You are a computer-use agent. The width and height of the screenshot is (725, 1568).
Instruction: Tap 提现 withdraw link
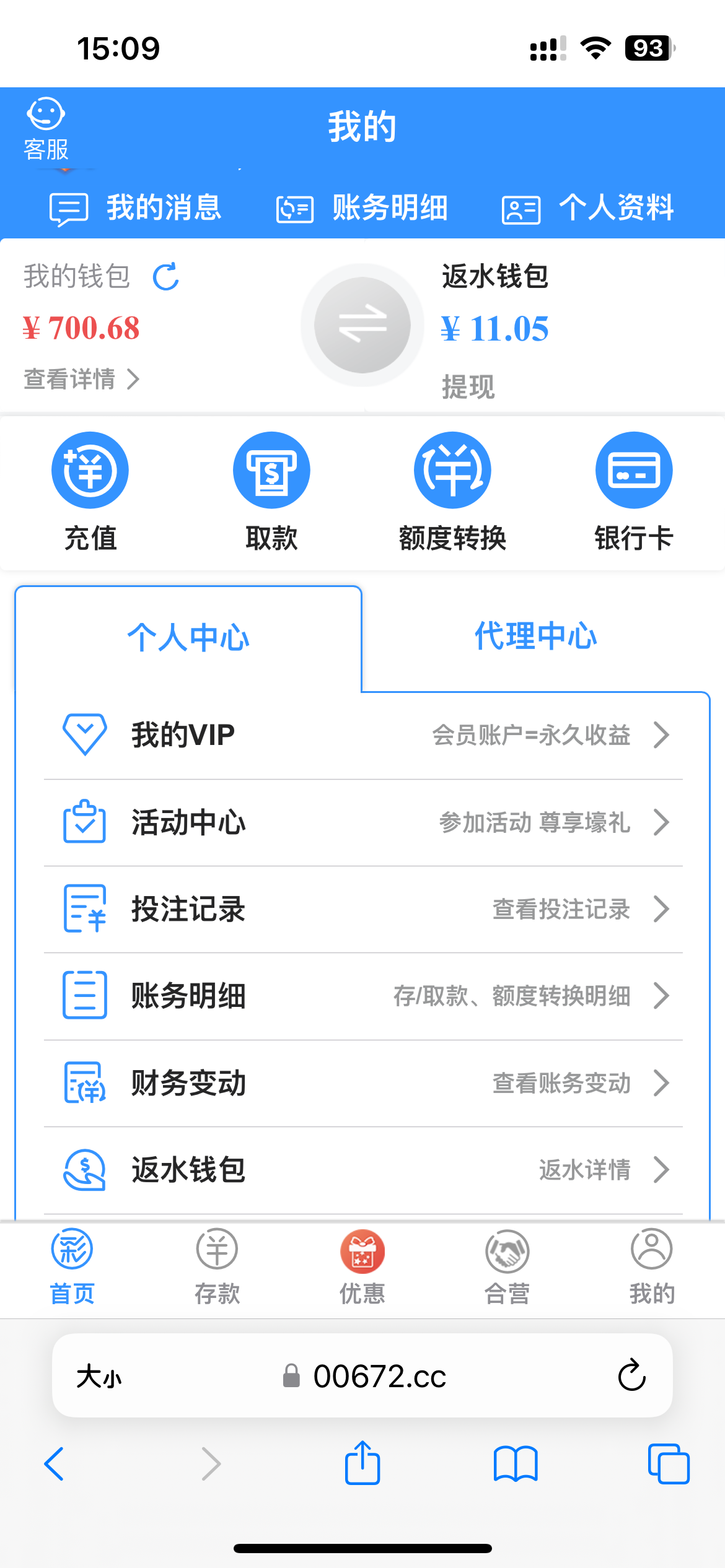pos(468,388)
